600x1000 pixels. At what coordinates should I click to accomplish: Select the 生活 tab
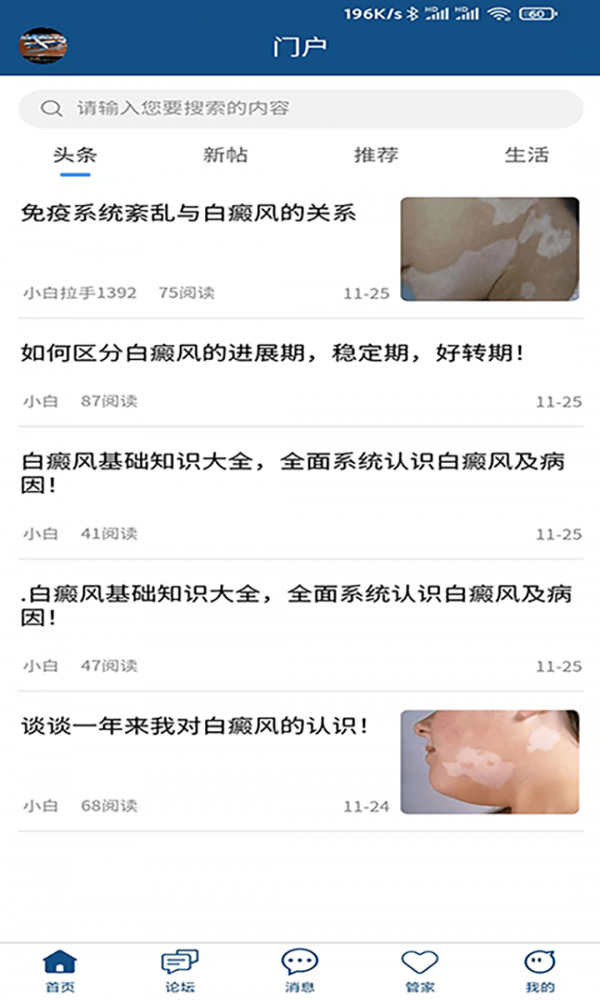[x=526, y=155]
